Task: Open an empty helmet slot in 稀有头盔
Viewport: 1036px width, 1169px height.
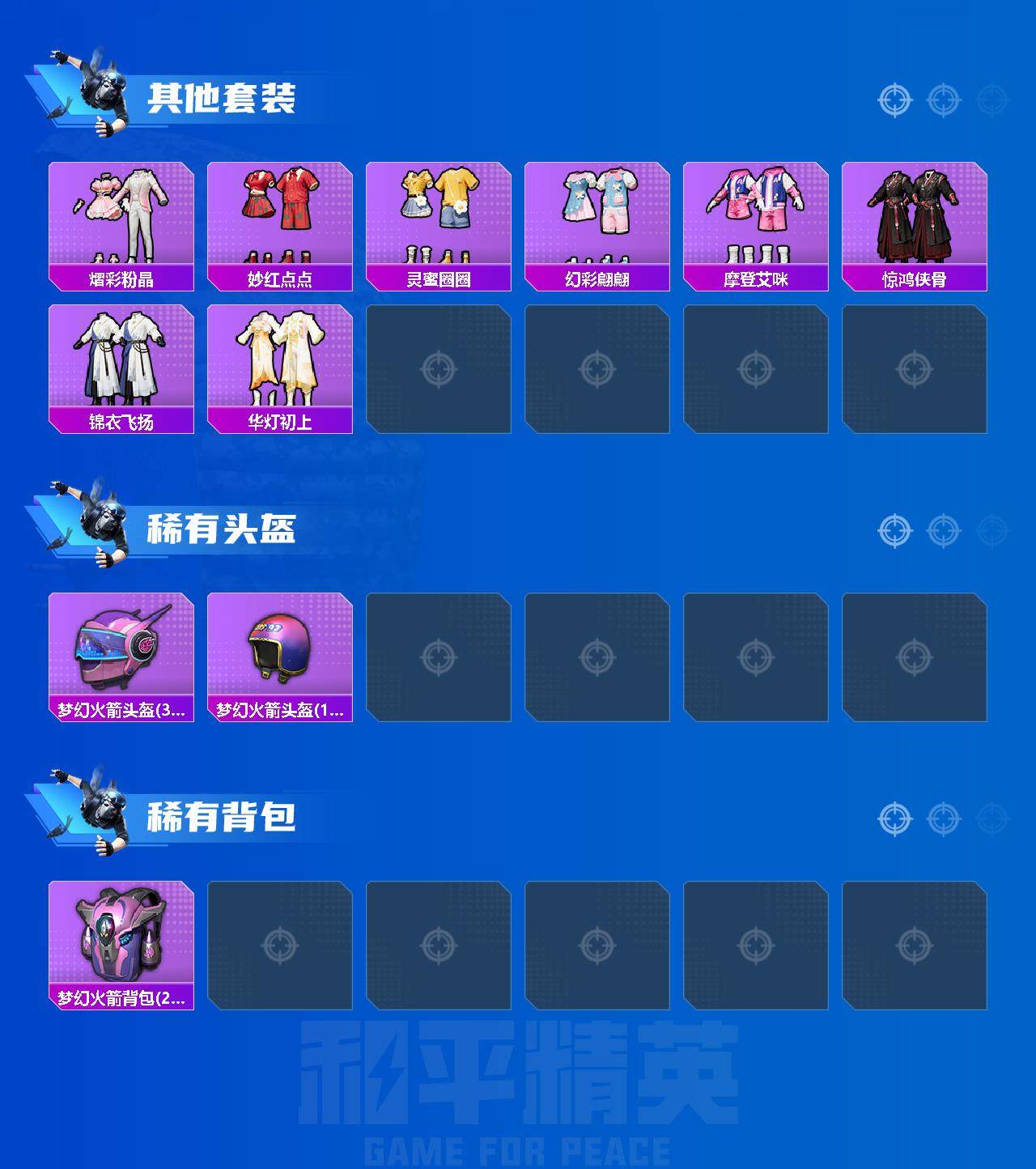Action: (x=439, y=656)
